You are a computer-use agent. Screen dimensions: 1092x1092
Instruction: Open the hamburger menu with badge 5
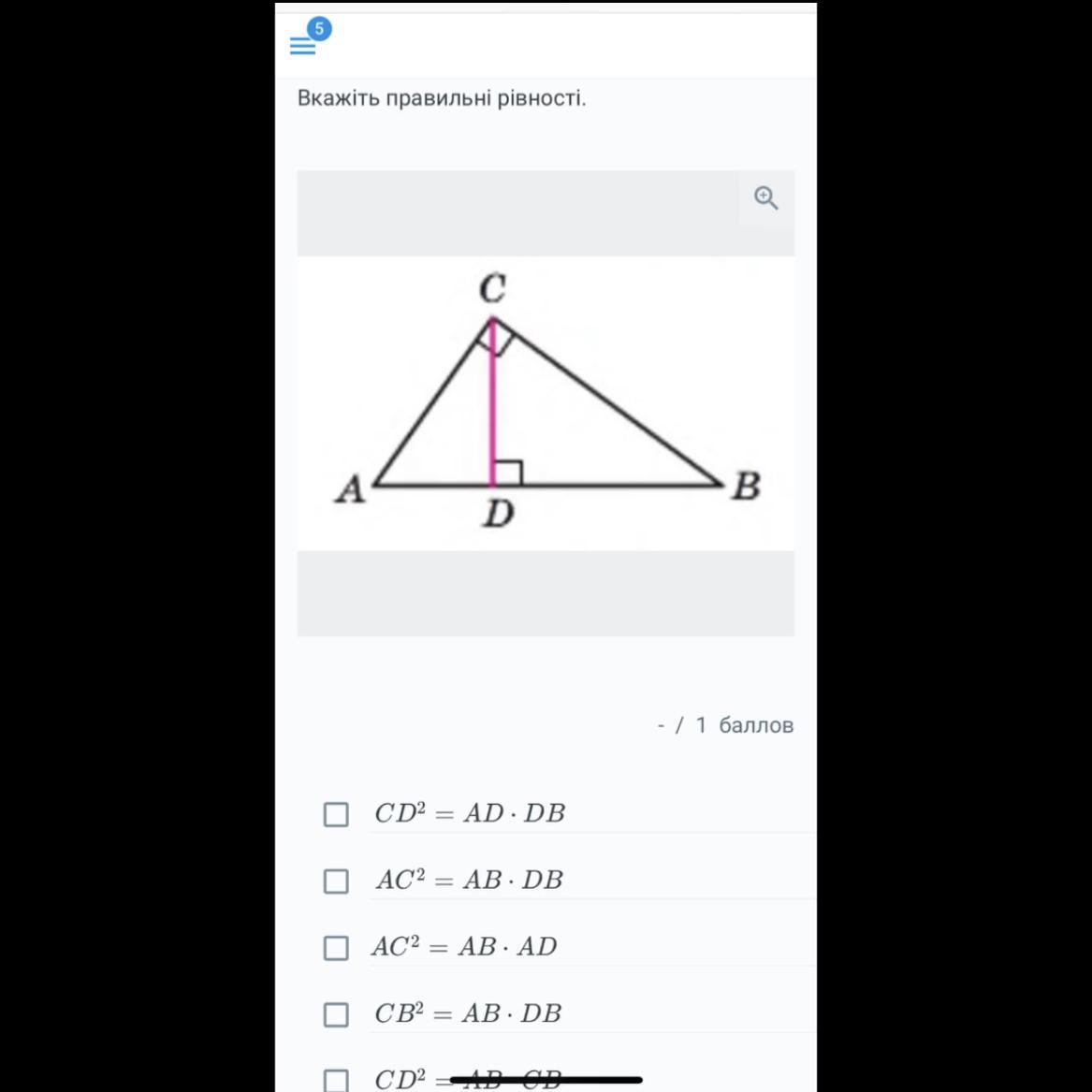coord(302,45)
